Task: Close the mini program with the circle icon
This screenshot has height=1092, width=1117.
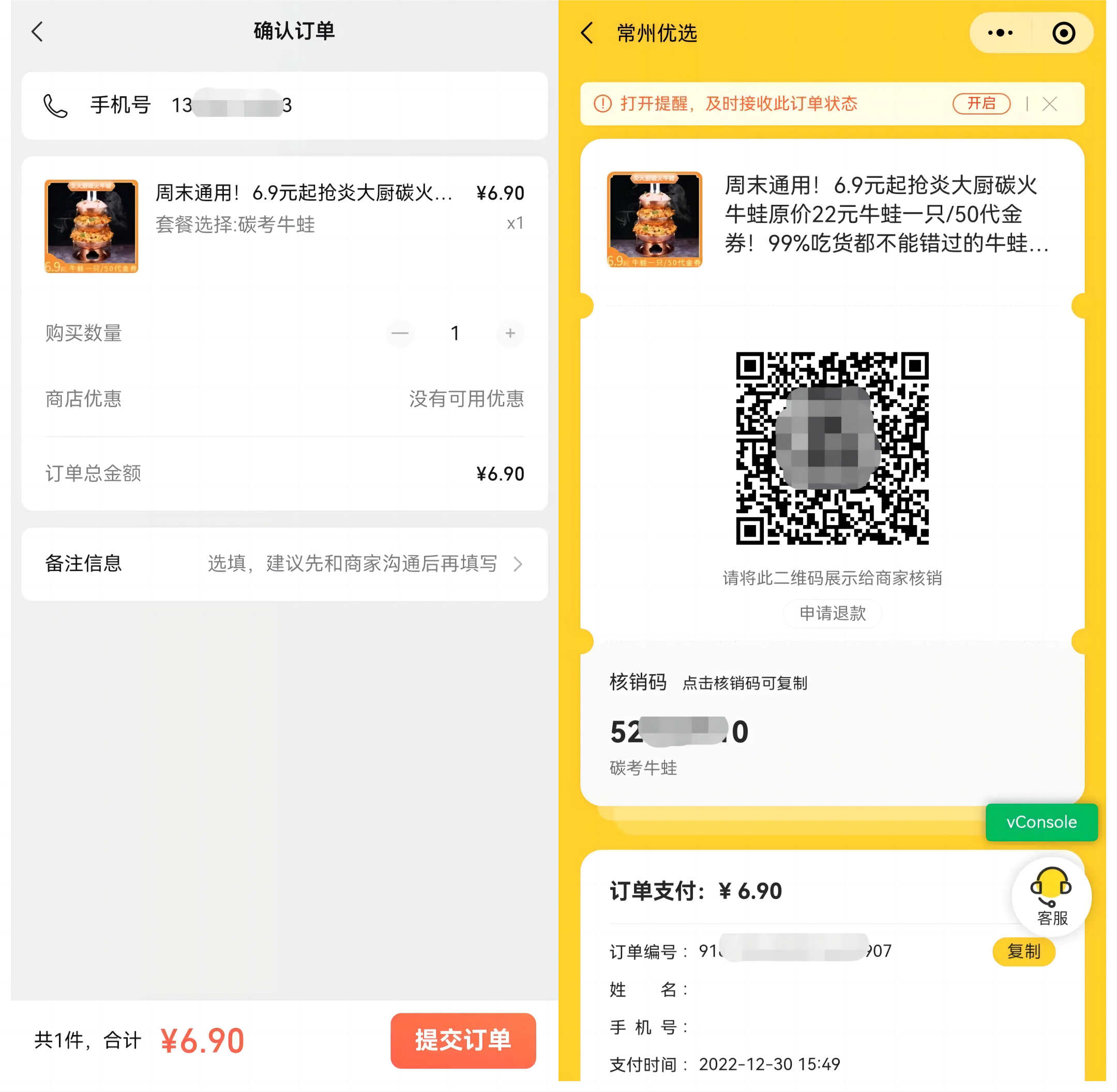Action: pos(1063,33)
